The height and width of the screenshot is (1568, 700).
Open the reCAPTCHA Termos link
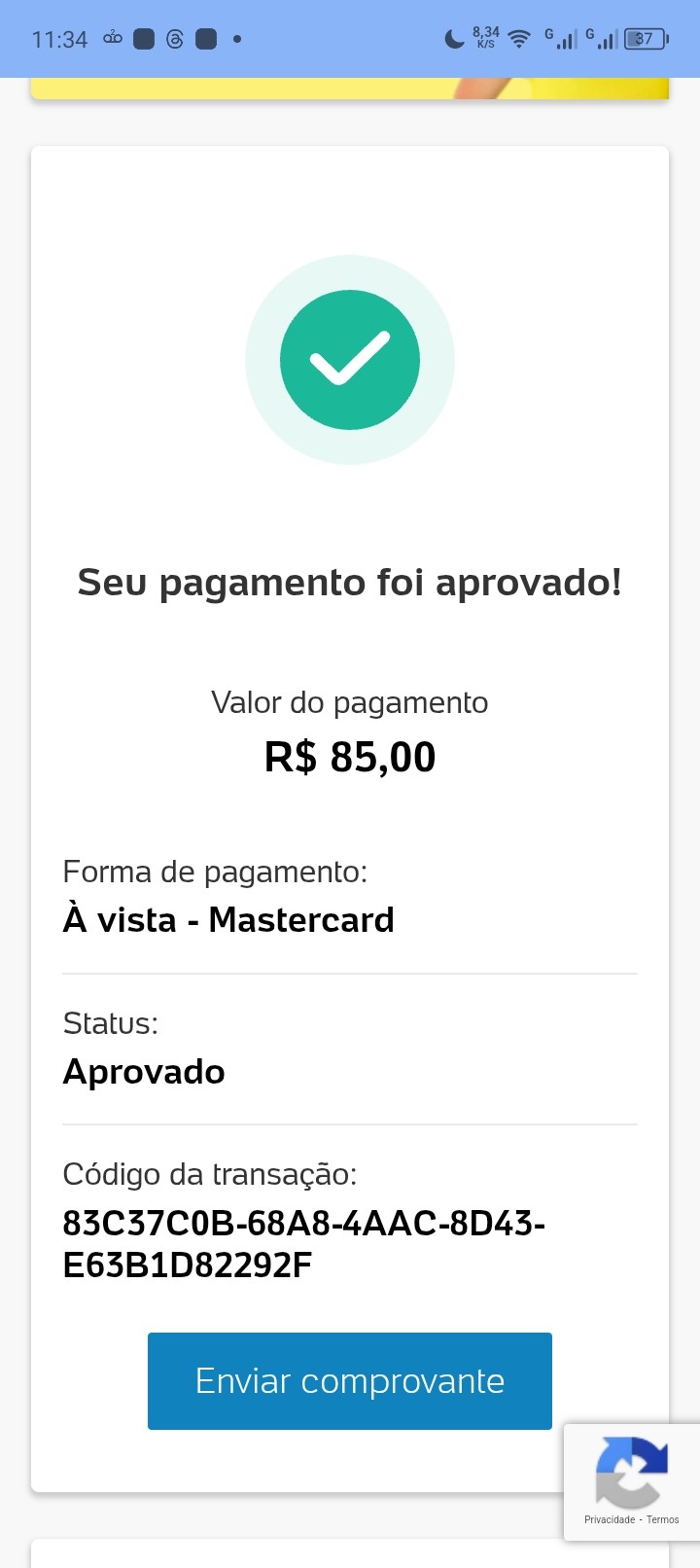663,1519
